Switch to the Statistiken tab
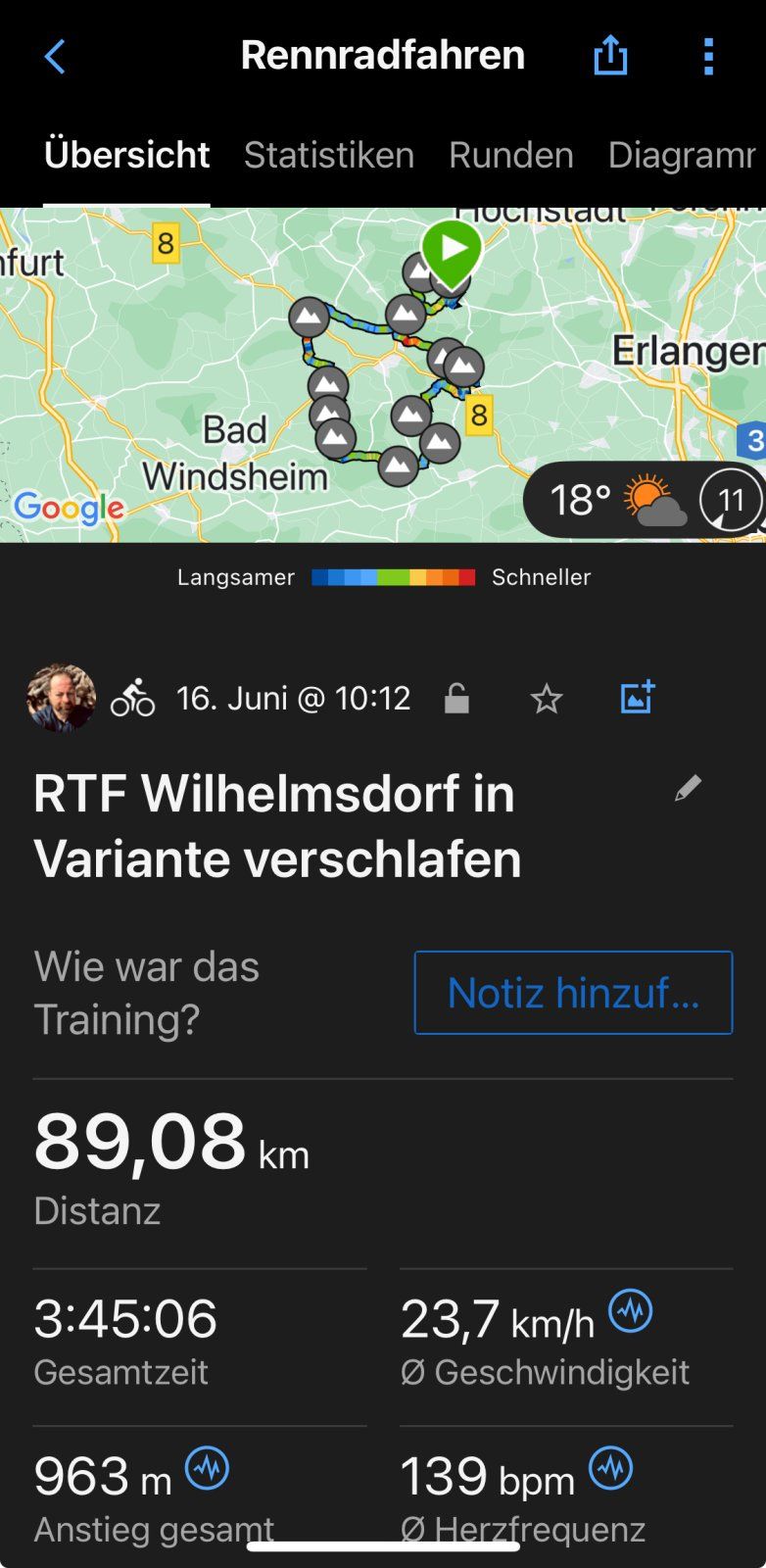Image resolution: width=766 pixels, height=1568 pixels. (329, 155)
